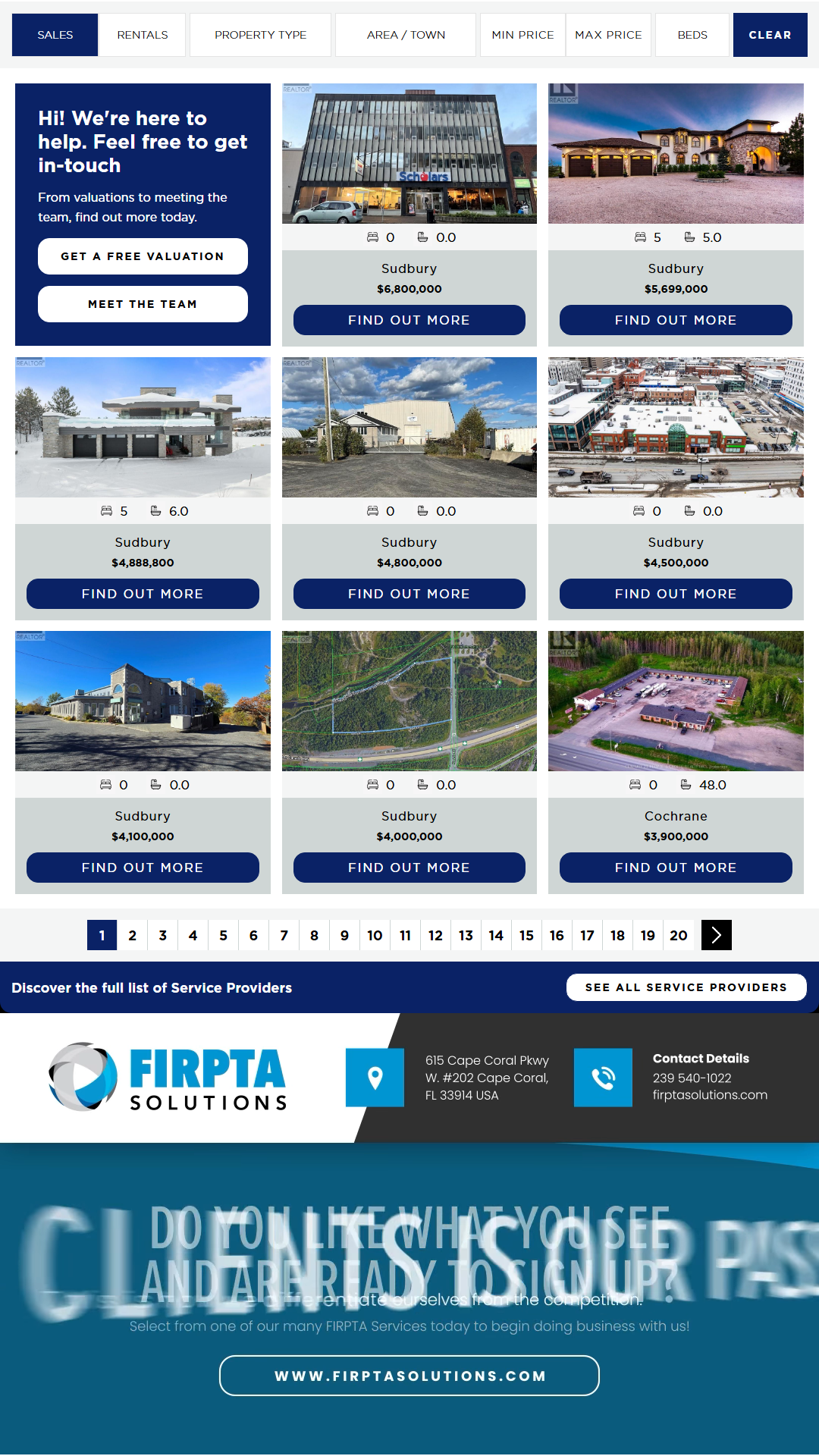Screen dimensions: 819x1456
Task: Open the Max Price picker
Action: 608,35
